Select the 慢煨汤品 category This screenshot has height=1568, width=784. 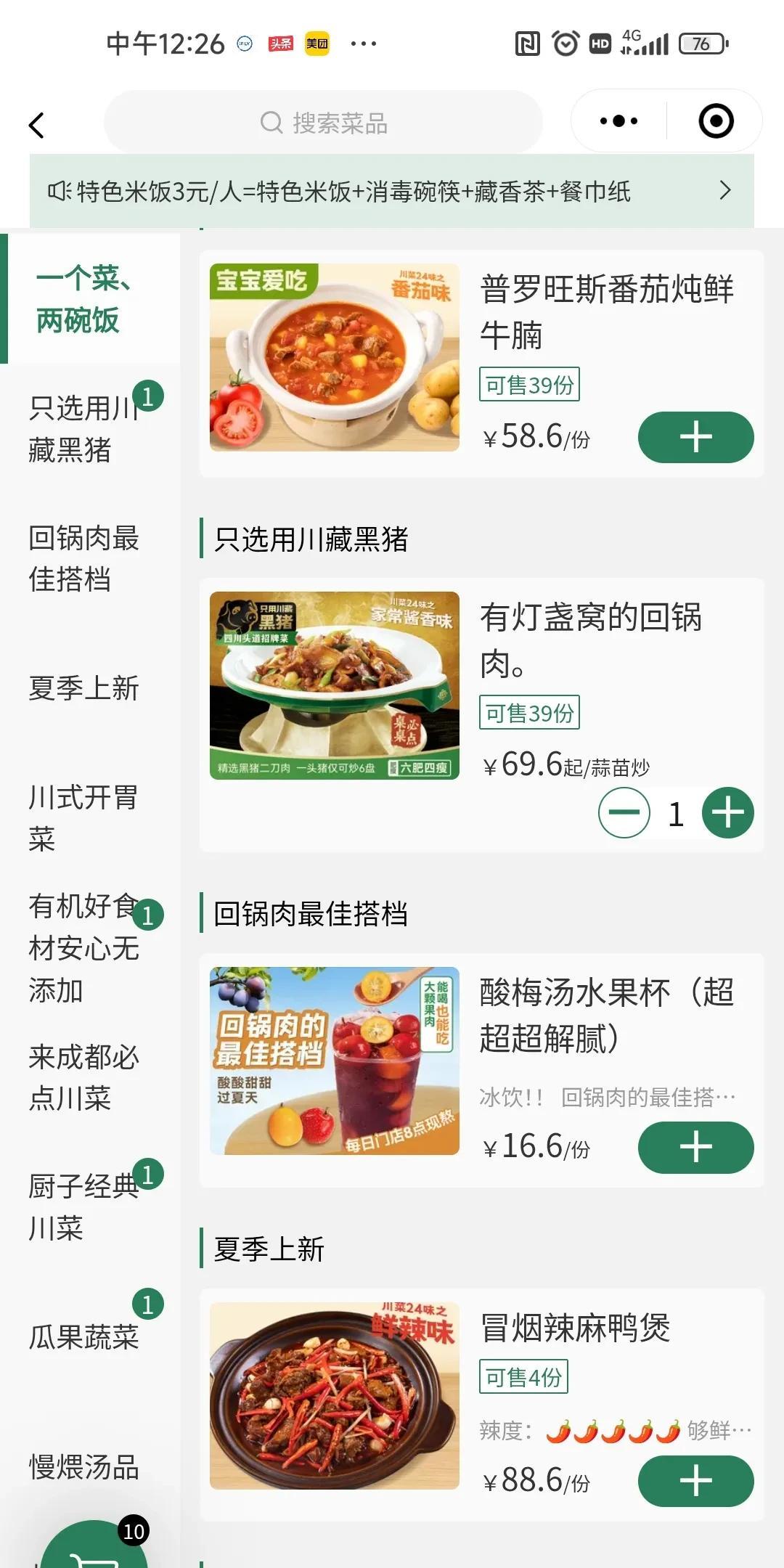(84, 1466)
